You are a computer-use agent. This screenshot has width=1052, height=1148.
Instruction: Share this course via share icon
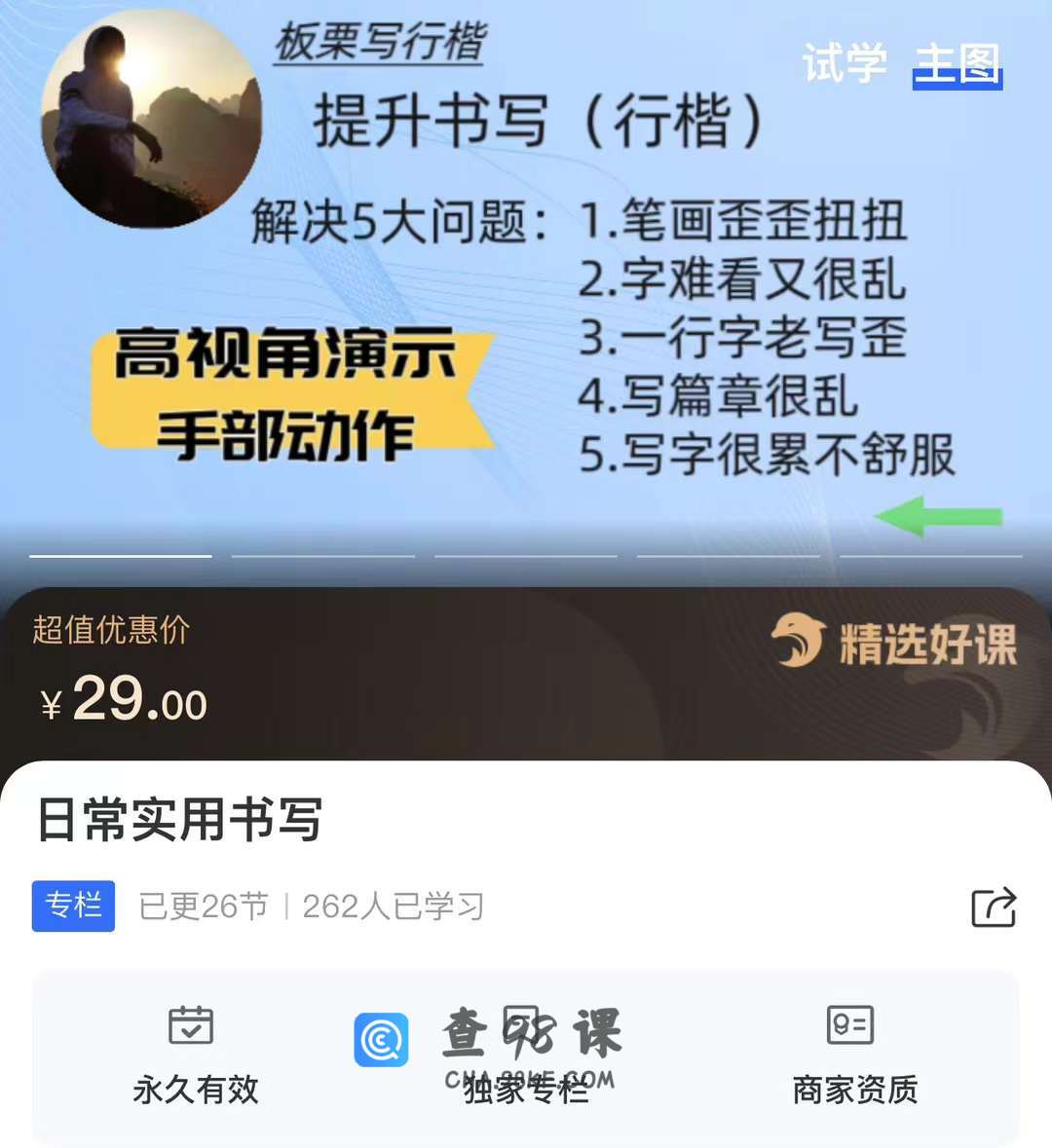(994, 907)
